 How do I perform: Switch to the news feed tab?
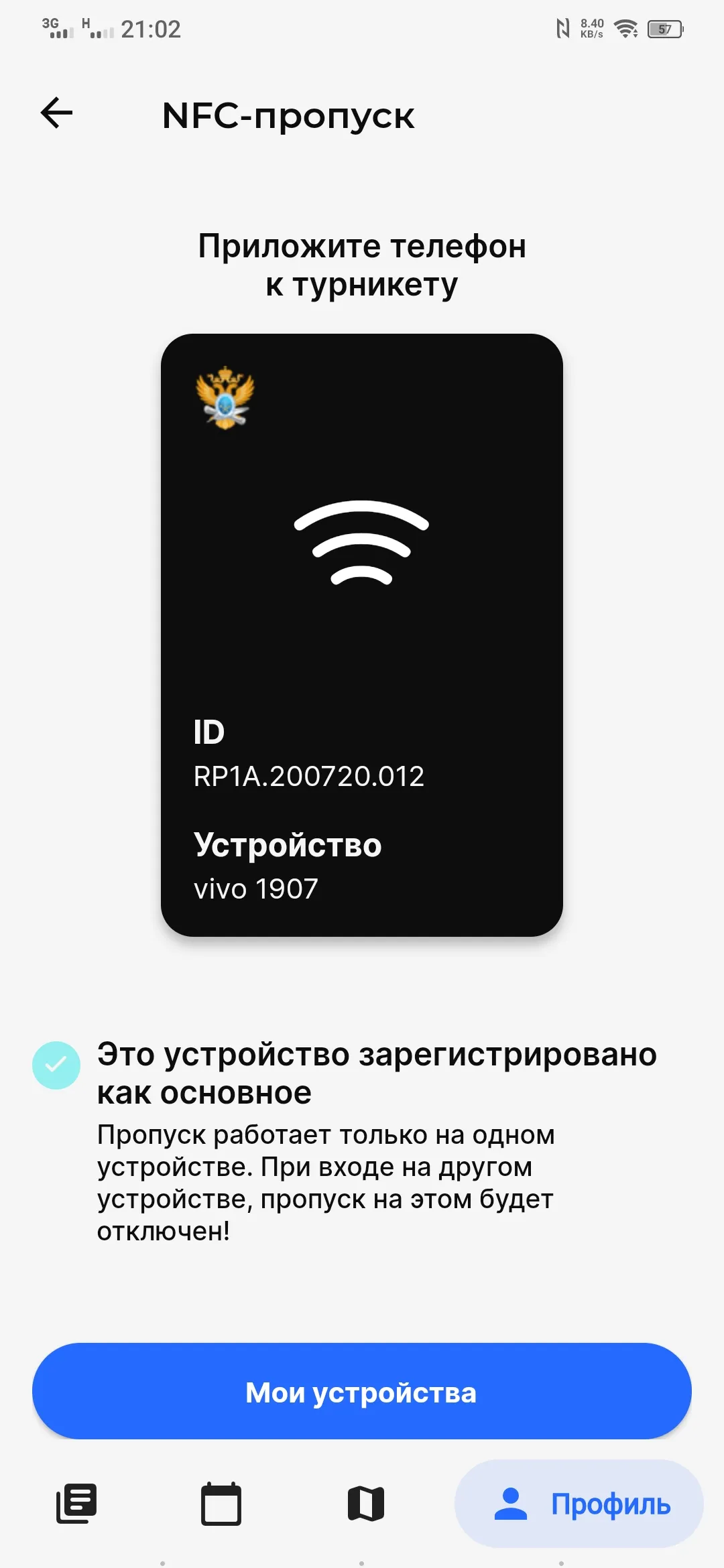76,1504
